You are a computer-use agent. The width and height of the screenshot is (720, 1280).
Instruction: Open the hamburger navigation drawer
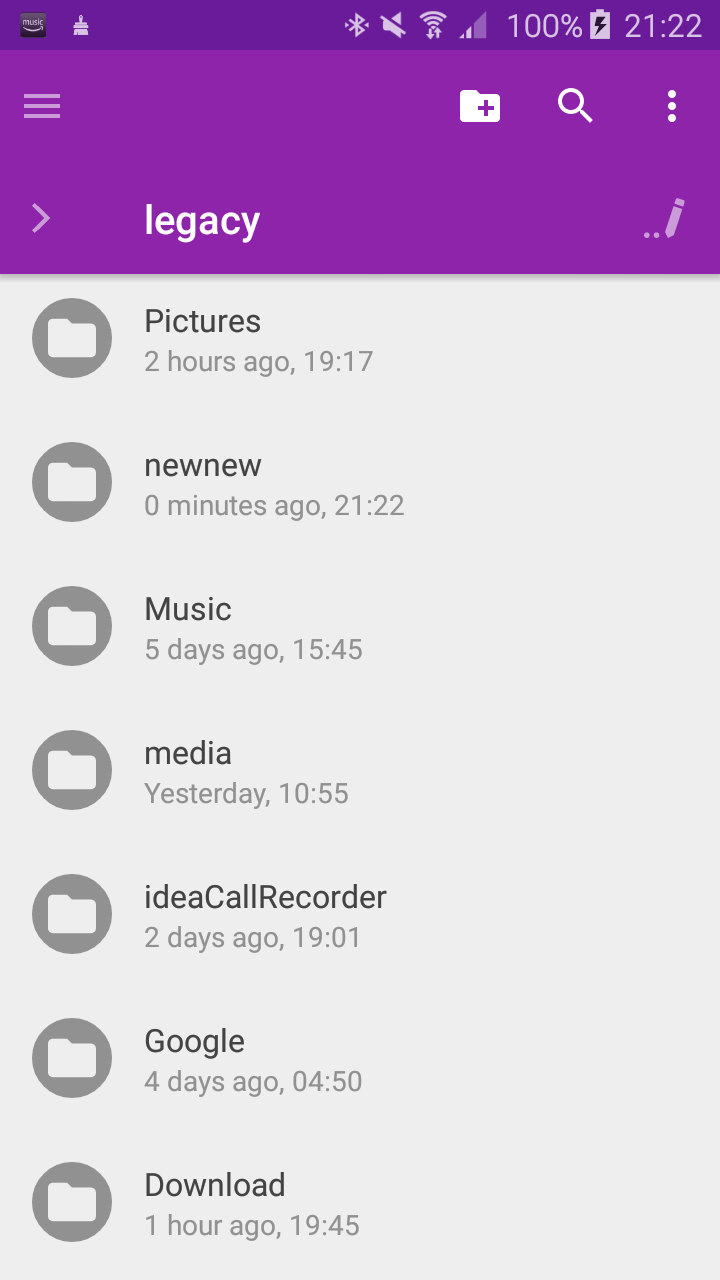tap(42, 106)
